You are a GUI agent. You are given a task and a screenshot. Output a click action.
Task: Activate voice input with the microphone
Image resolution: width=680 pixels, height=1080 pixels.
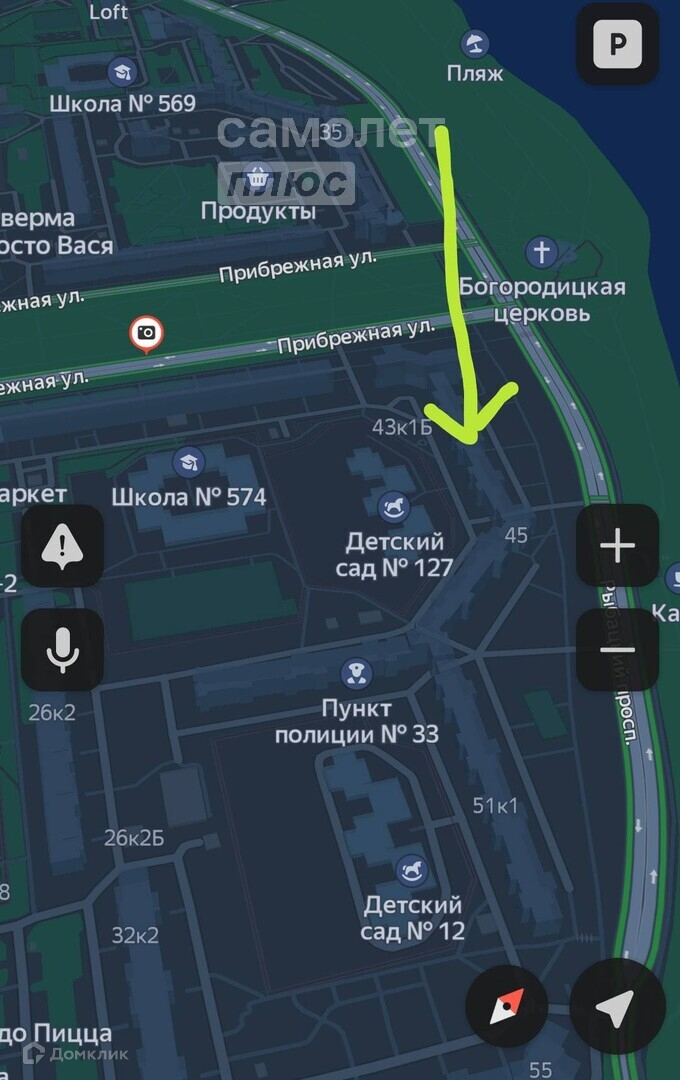pos(62,650)
